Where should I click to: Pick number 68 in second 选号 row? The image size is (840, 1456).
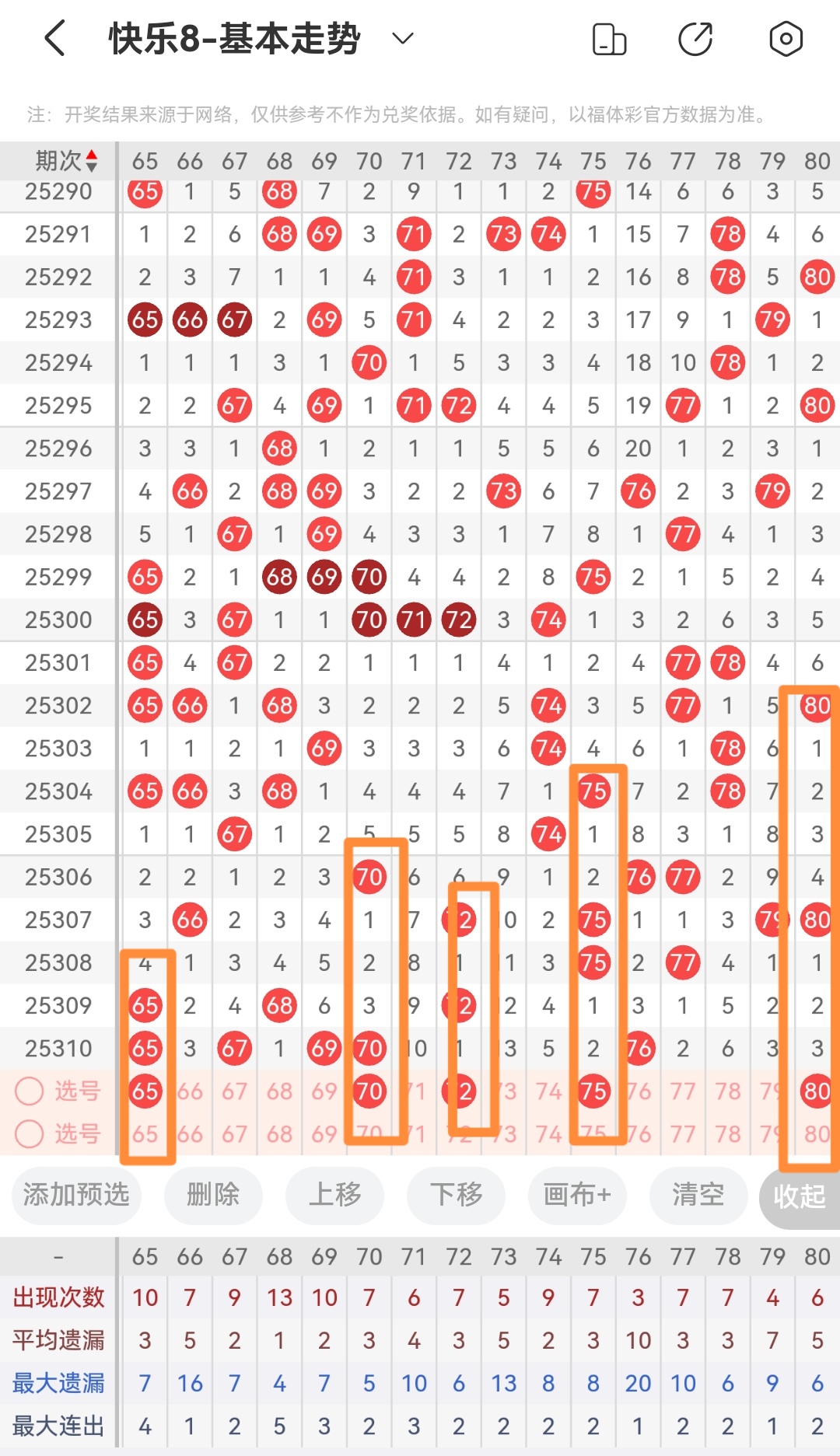coord(279,1134)
